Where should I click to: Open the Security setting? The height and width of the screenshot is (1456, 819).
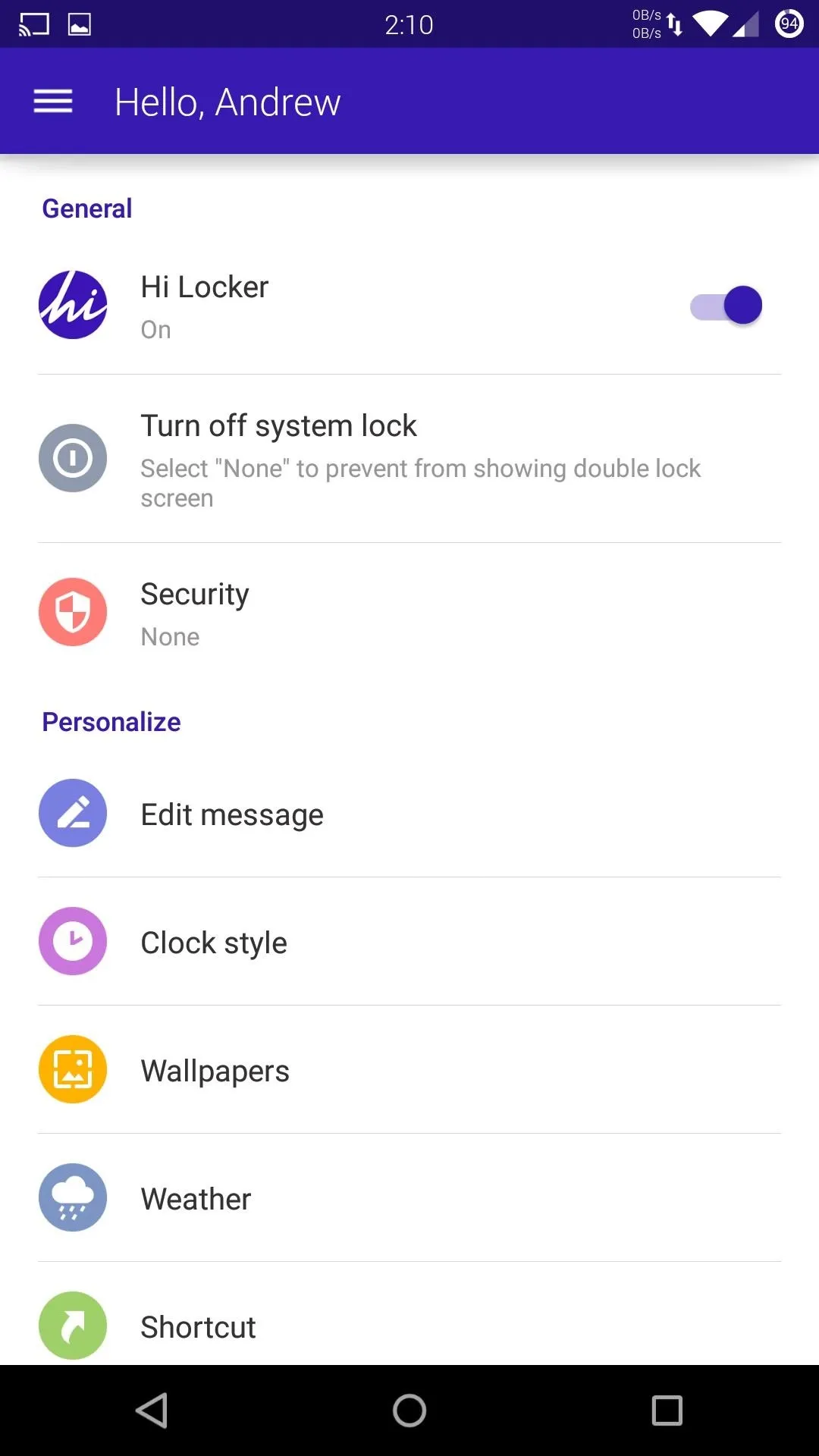tap(409, 613)
